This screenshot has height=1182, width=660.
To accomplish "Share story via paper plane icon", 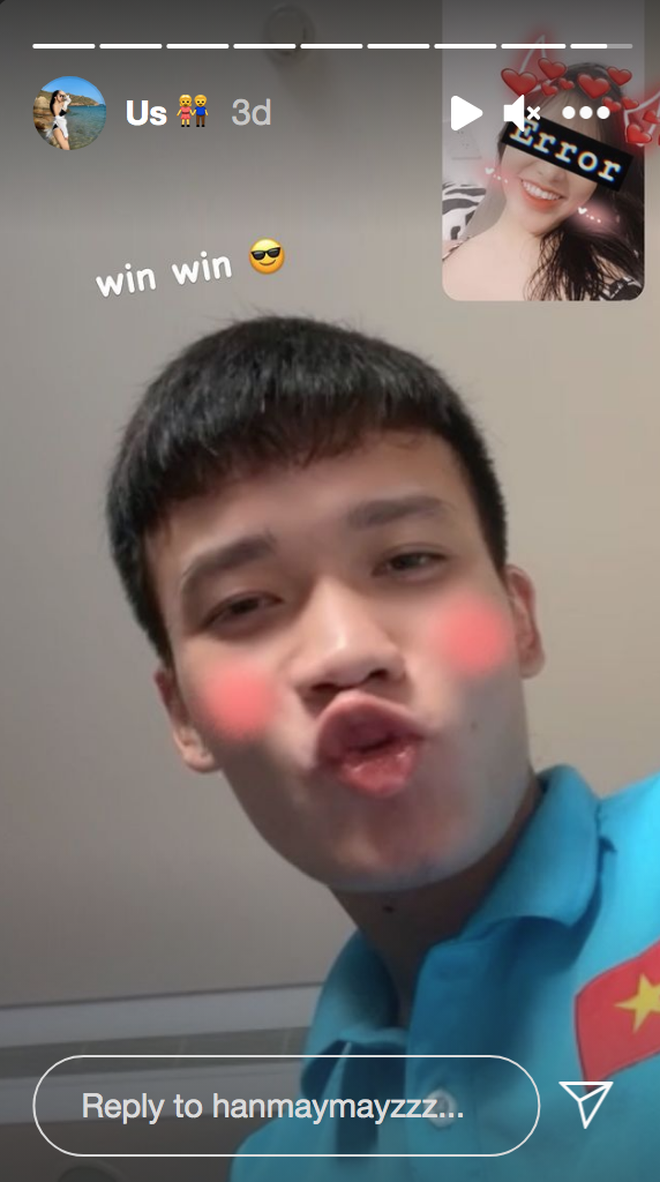I will pyautogui.click(x=586, y=1104).
